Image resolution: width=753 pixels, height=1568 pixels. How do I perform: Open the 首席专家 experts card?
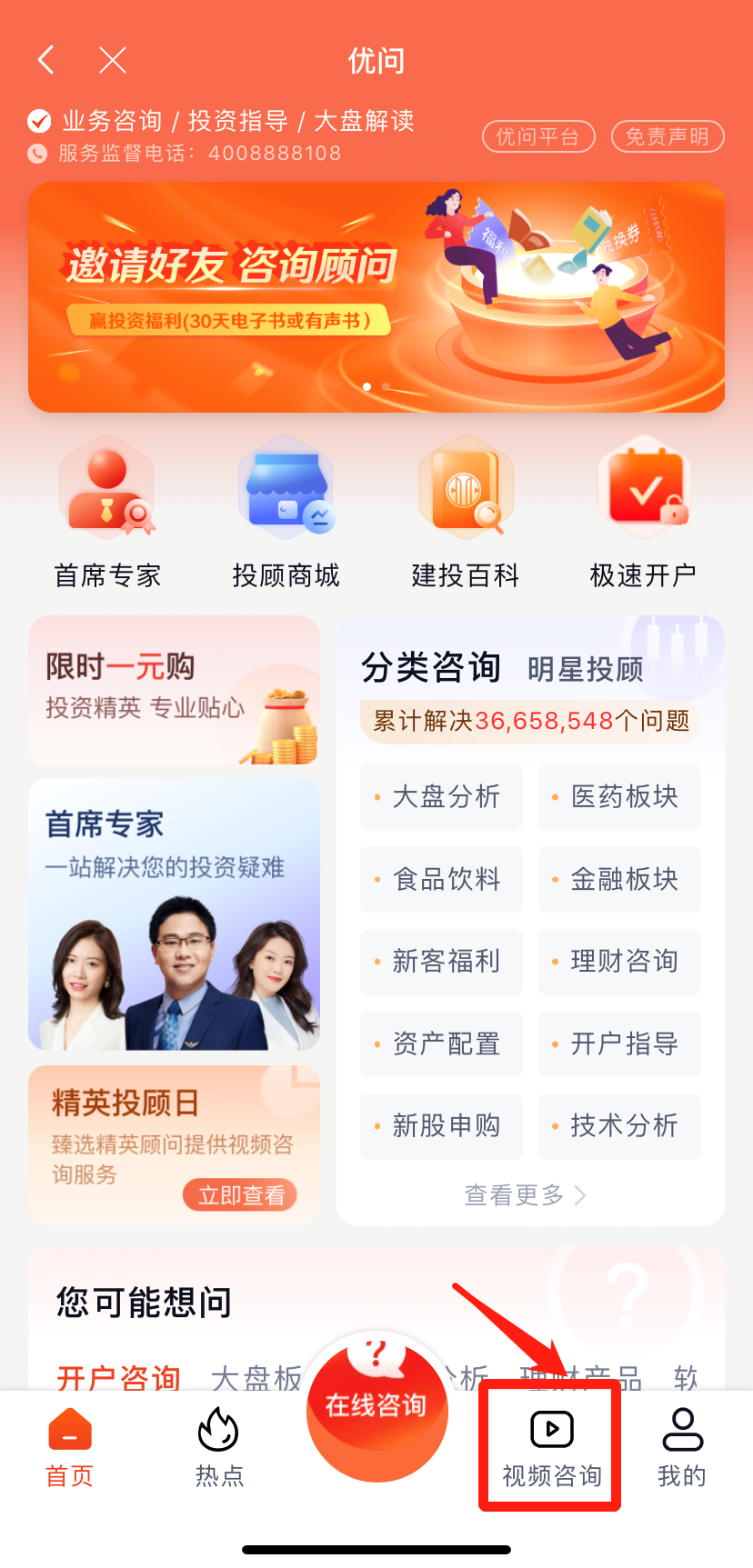174,914
